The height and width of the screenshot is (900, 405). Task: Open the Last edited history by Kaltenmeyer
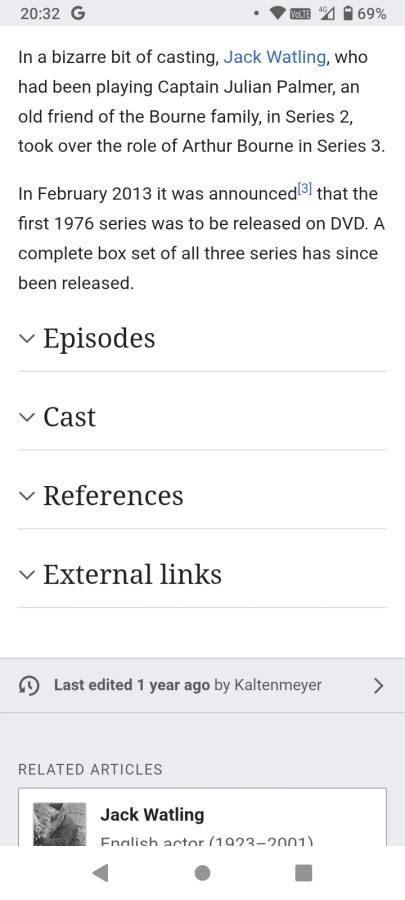202,685
